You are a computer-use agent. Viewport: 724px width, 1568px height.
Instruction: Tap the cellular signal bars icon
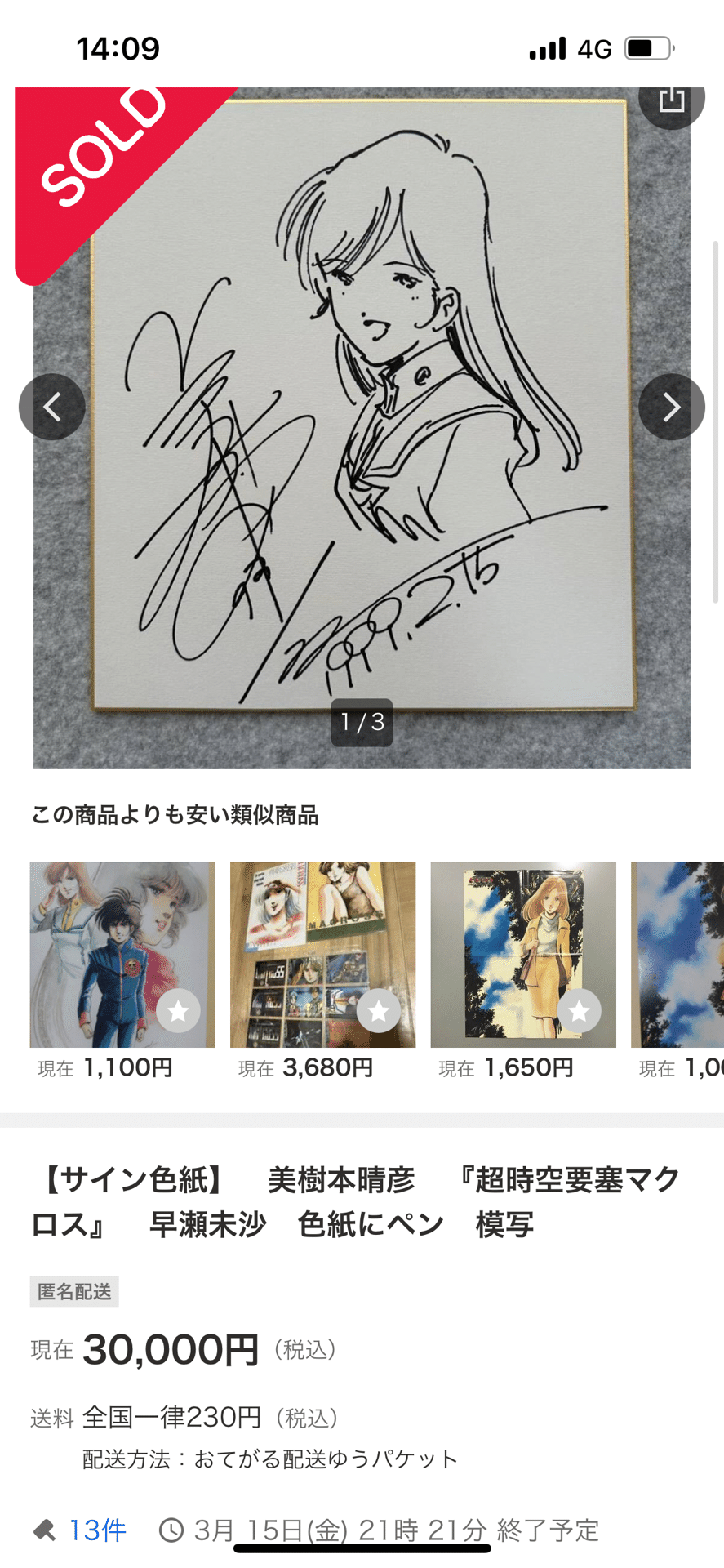548,48
